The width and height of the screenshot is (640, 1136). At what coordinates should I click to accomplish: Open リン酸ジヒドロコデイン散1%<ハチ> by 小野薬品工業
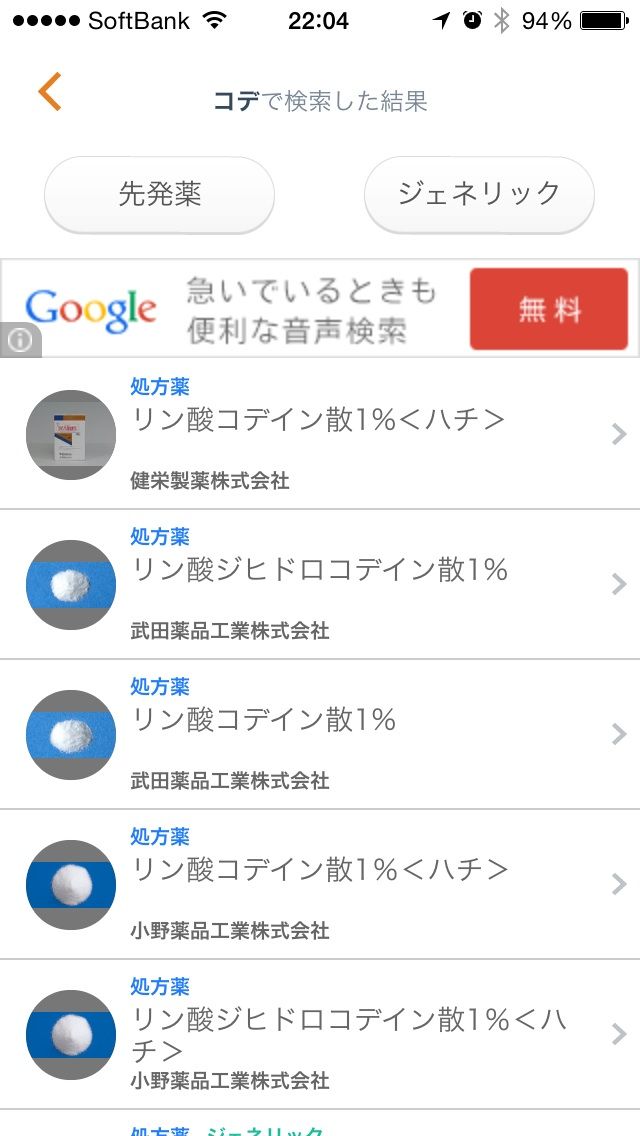320,1034
